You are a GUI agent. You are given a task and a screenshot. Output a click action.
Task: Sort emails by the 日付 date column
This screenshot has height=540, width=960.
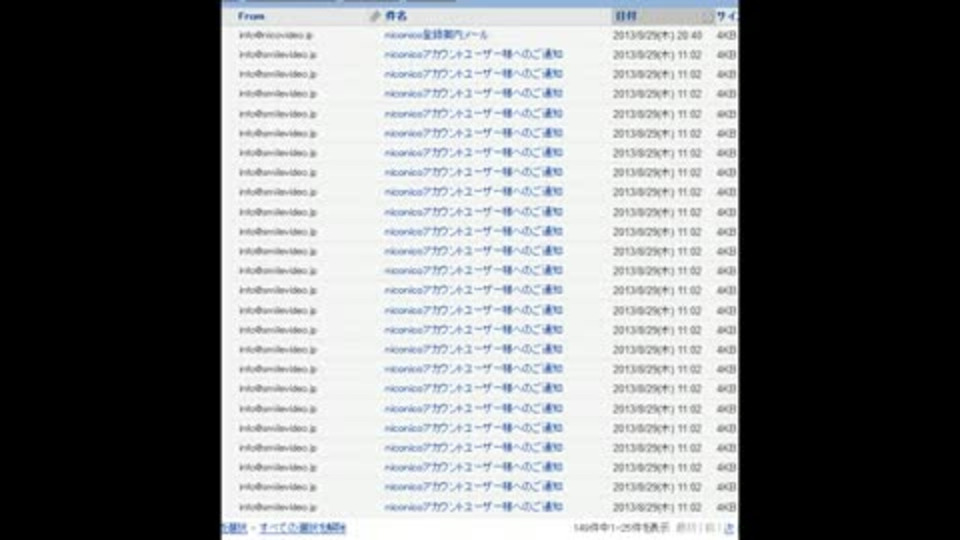coord(626,17)
